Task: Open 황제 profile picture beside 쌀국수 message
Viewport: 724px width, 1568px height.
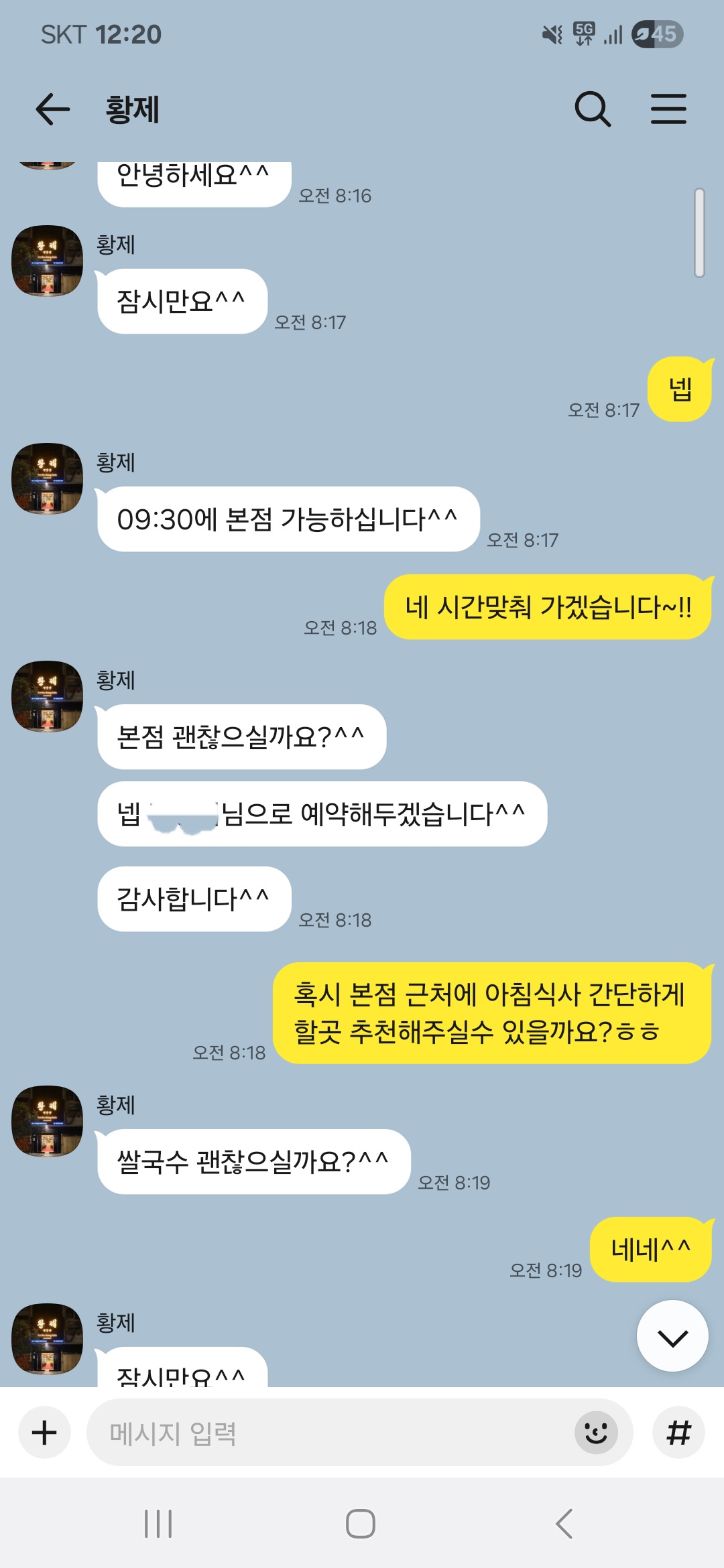Action: (48, 1121)
